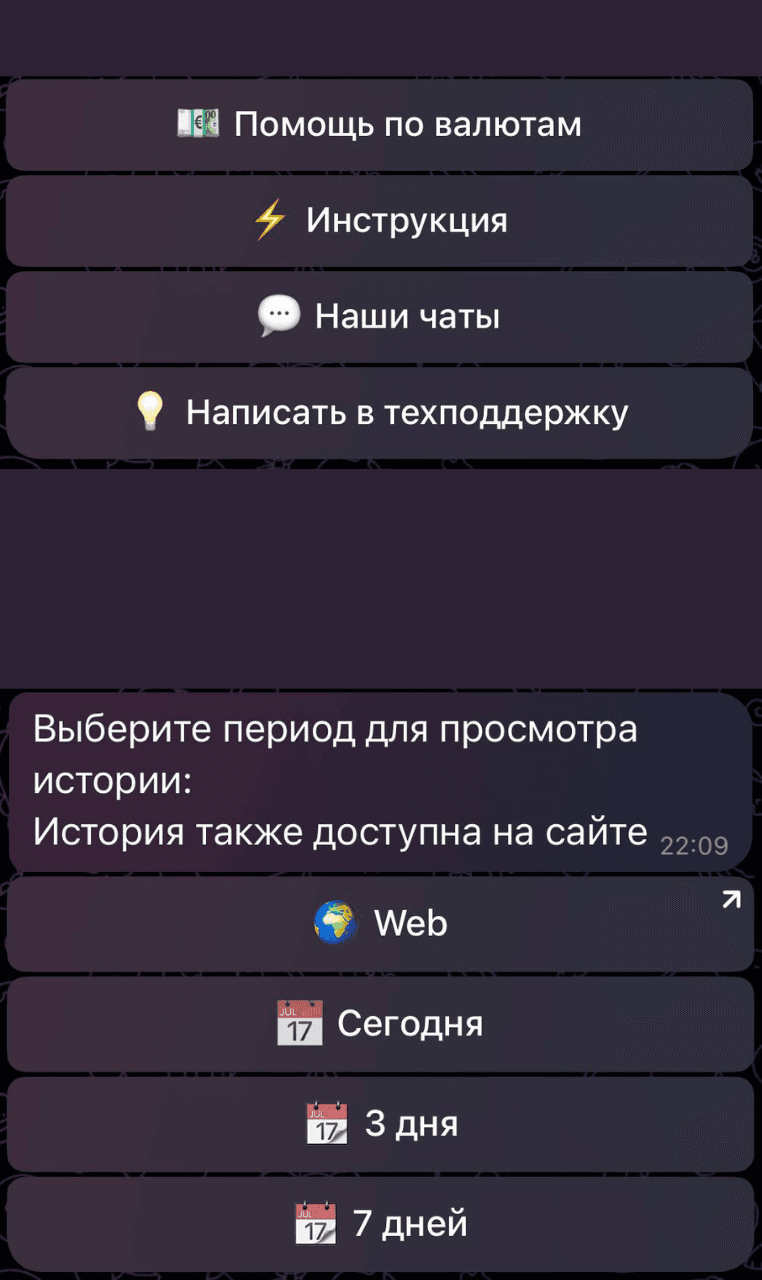This screenshot has width=762, height=1280.
Task: Select the 7 дней history period
Action: tap(381, 1222)
